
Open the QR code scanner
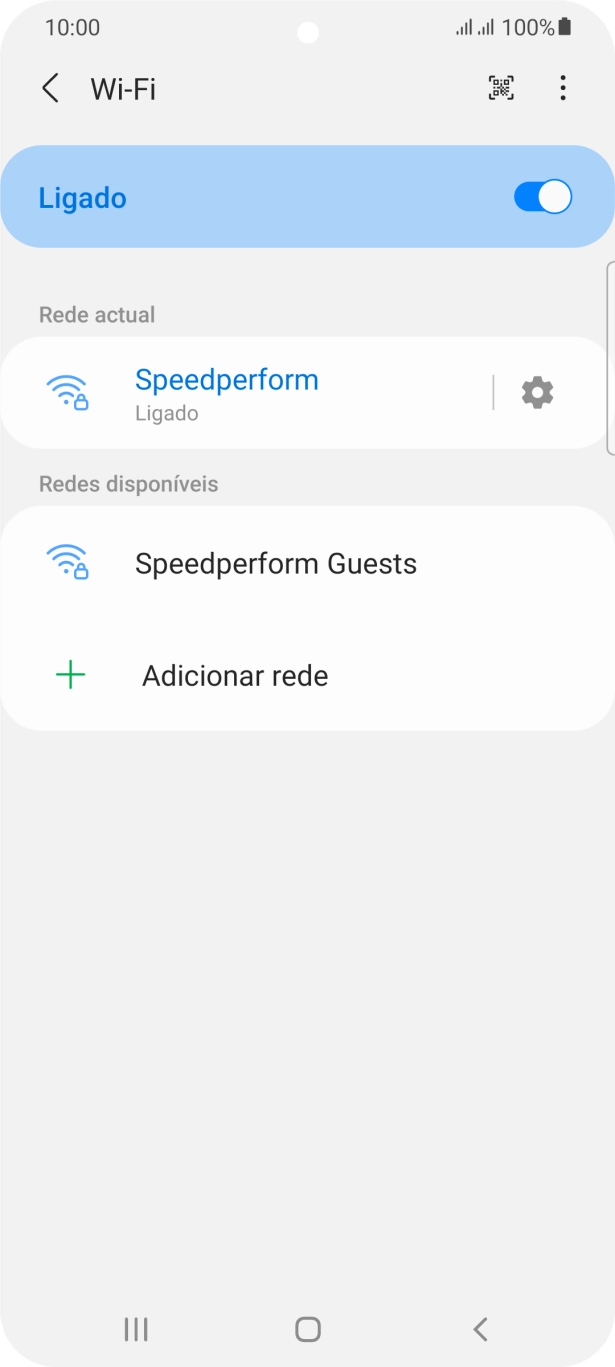tap(501, 88)
